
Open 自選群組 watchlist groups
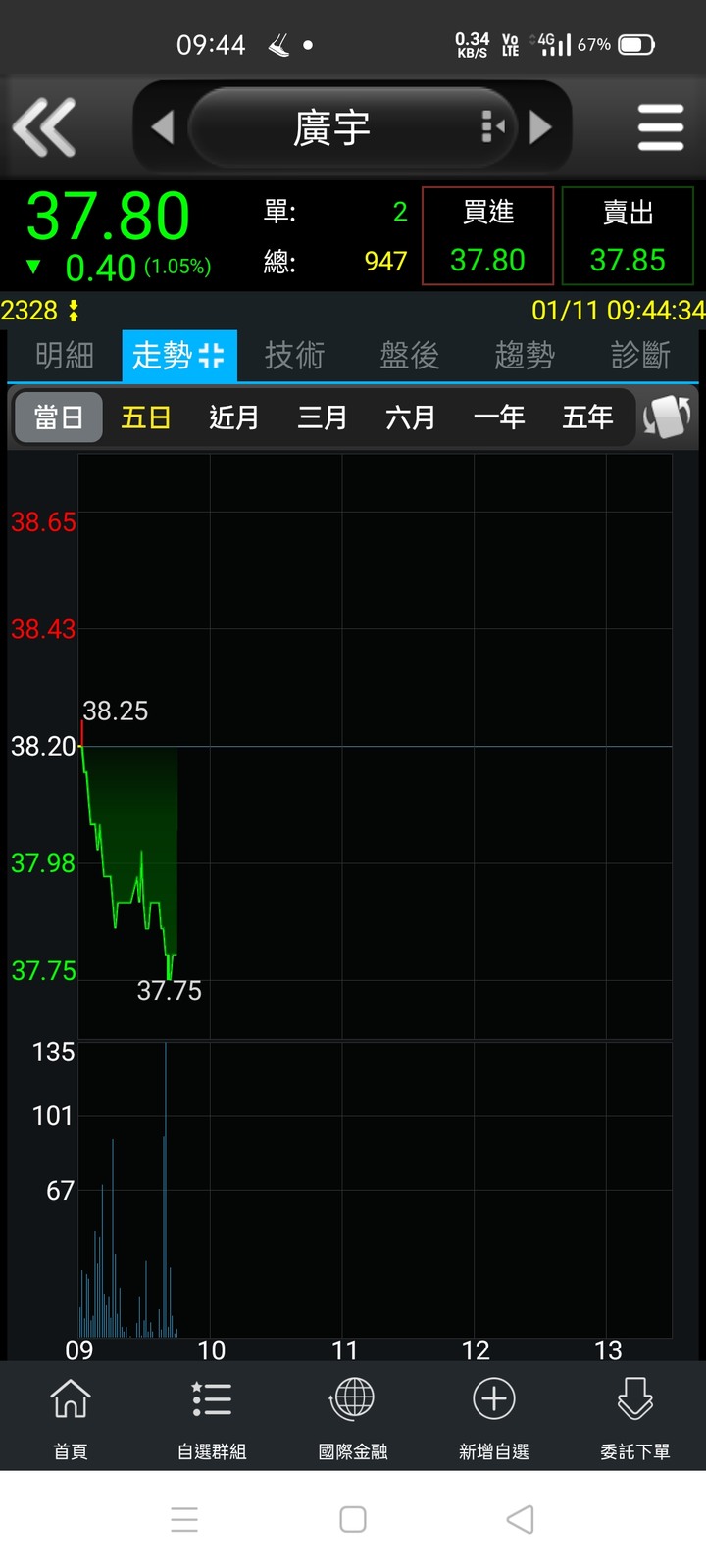pos(212,1416)
